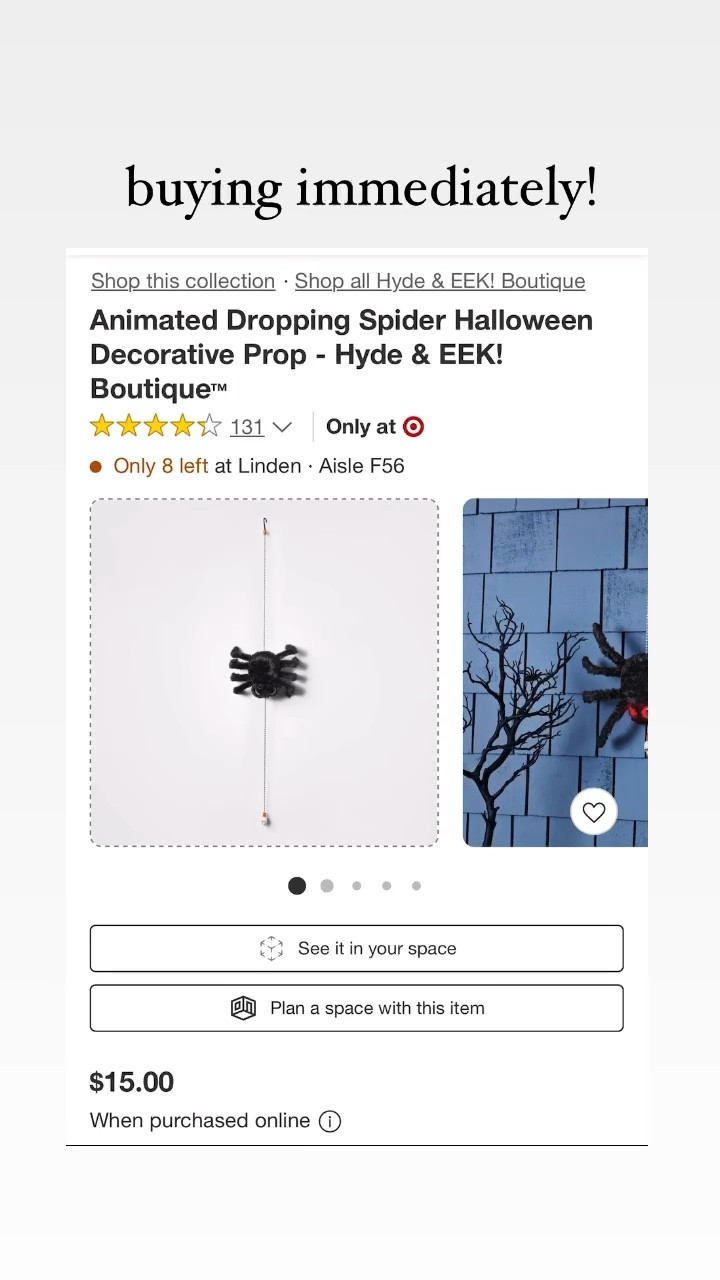
Task: Select the second carousel dot
Action: pyautogui.click(x=327, y=885)
